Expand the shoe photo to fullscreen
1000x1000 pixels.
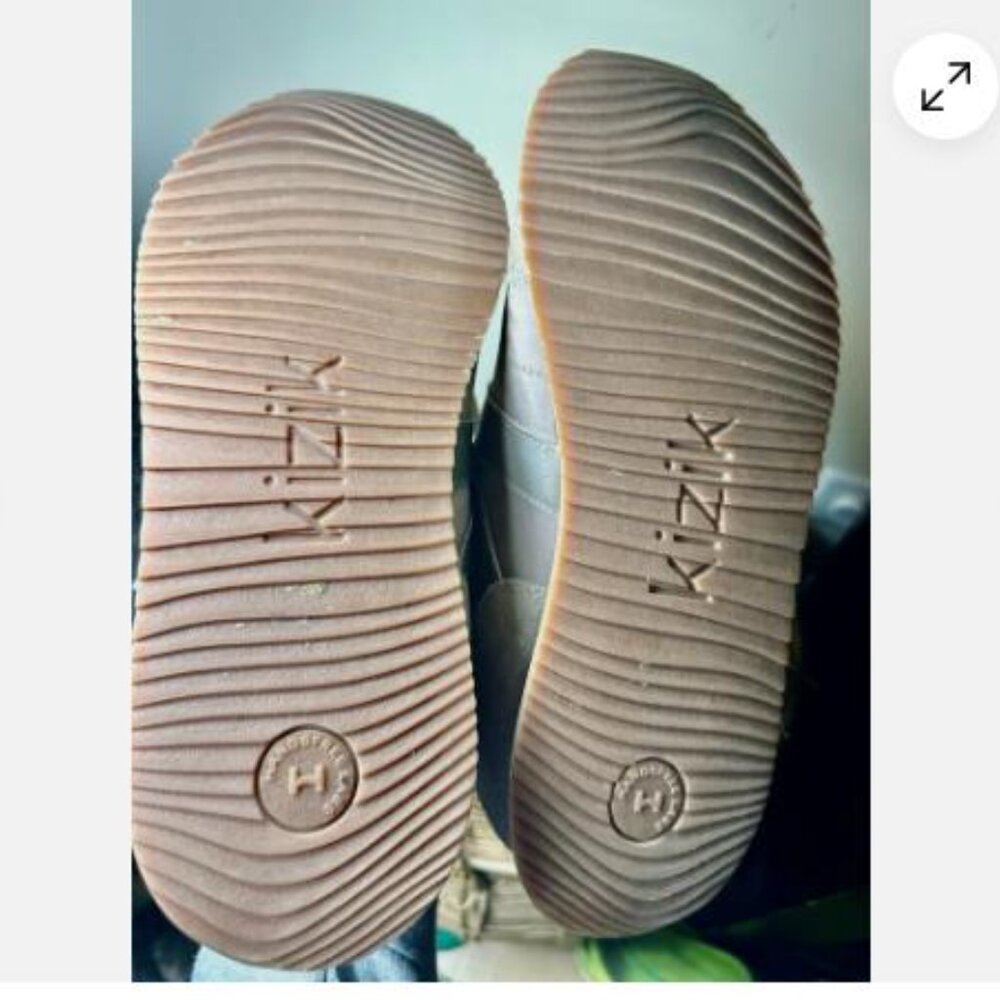pyautogui.click(x=945, y=87)
